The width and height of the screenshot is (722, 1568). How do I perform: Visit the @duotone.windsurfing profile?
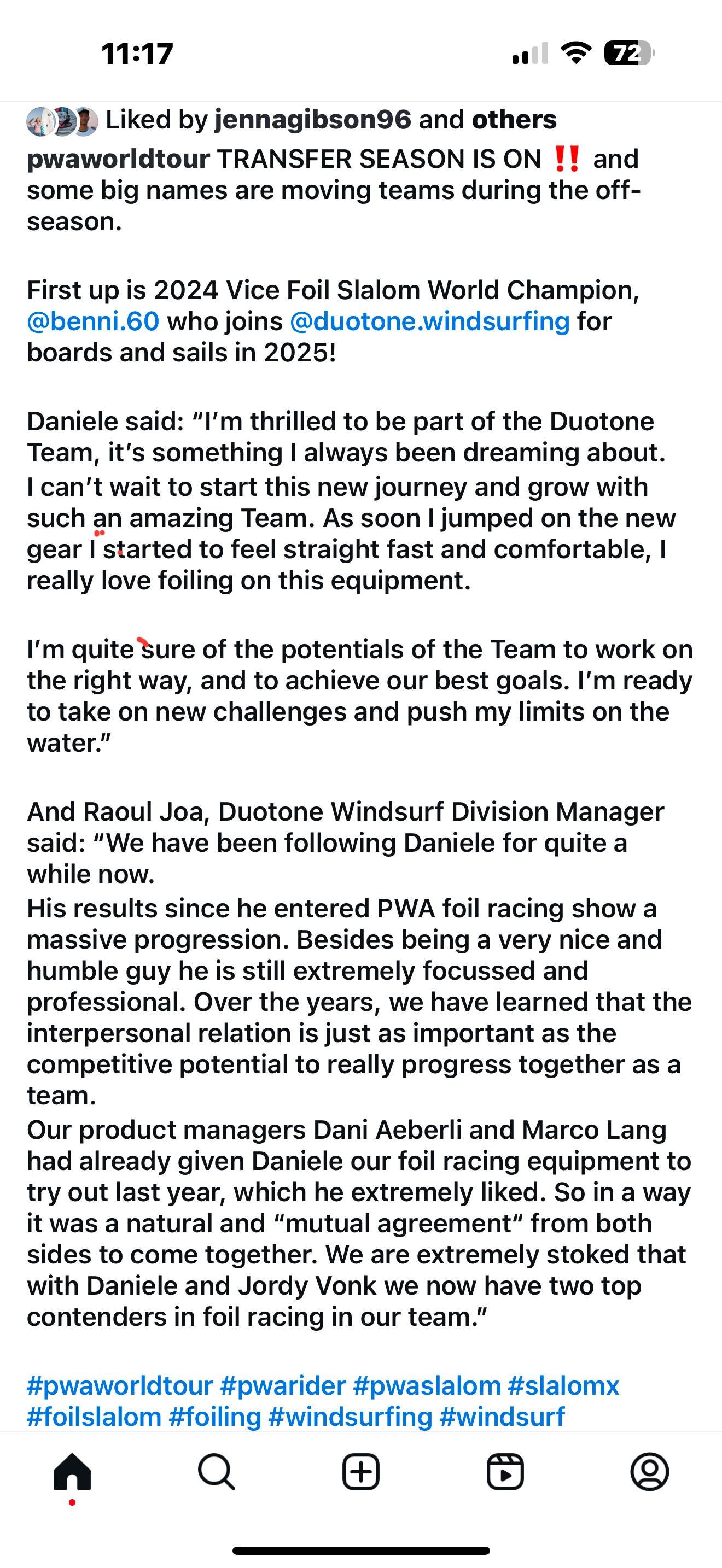tap(430, 321)
